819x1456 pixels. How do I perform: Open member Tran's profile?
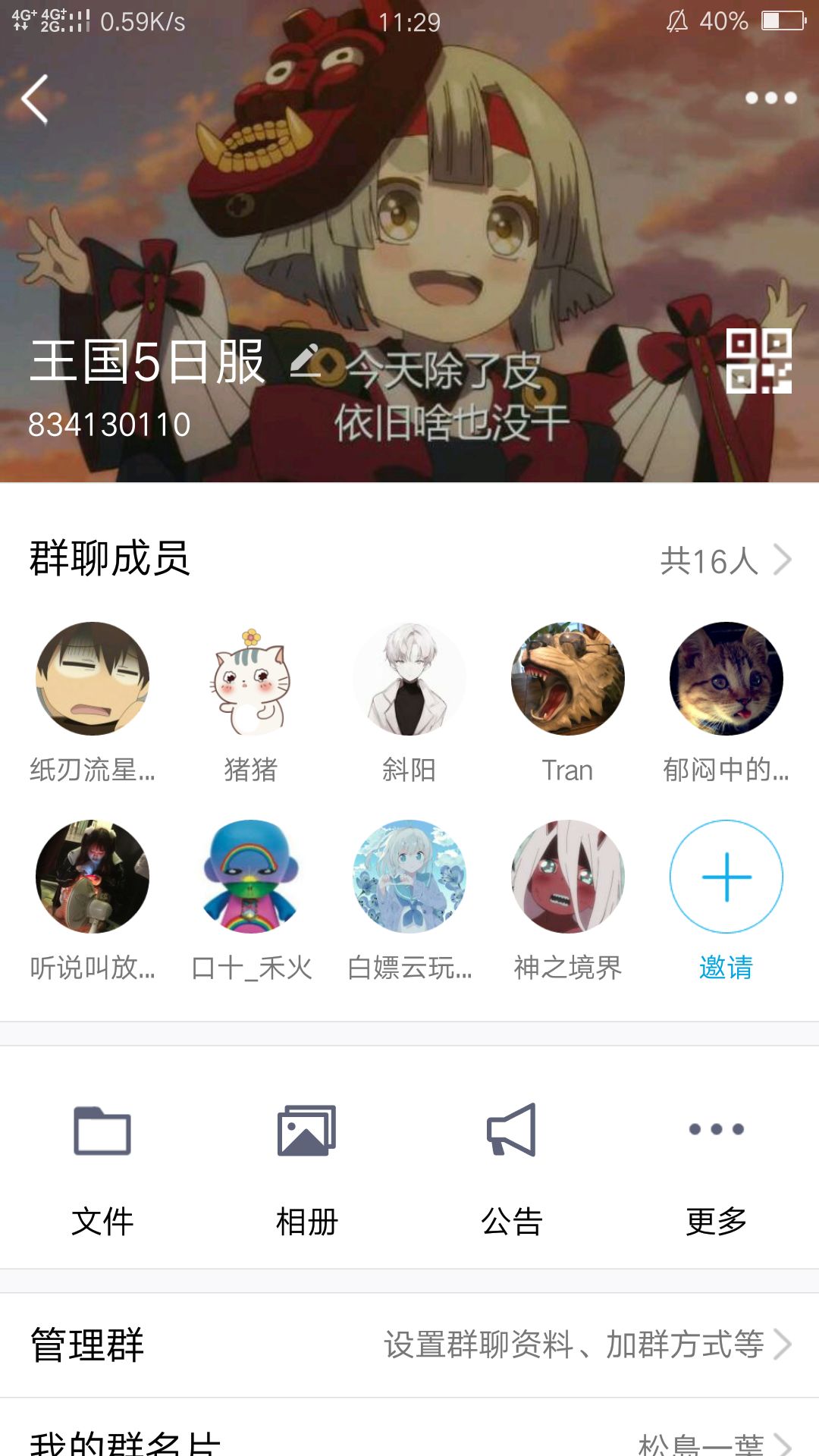(568, 679)
